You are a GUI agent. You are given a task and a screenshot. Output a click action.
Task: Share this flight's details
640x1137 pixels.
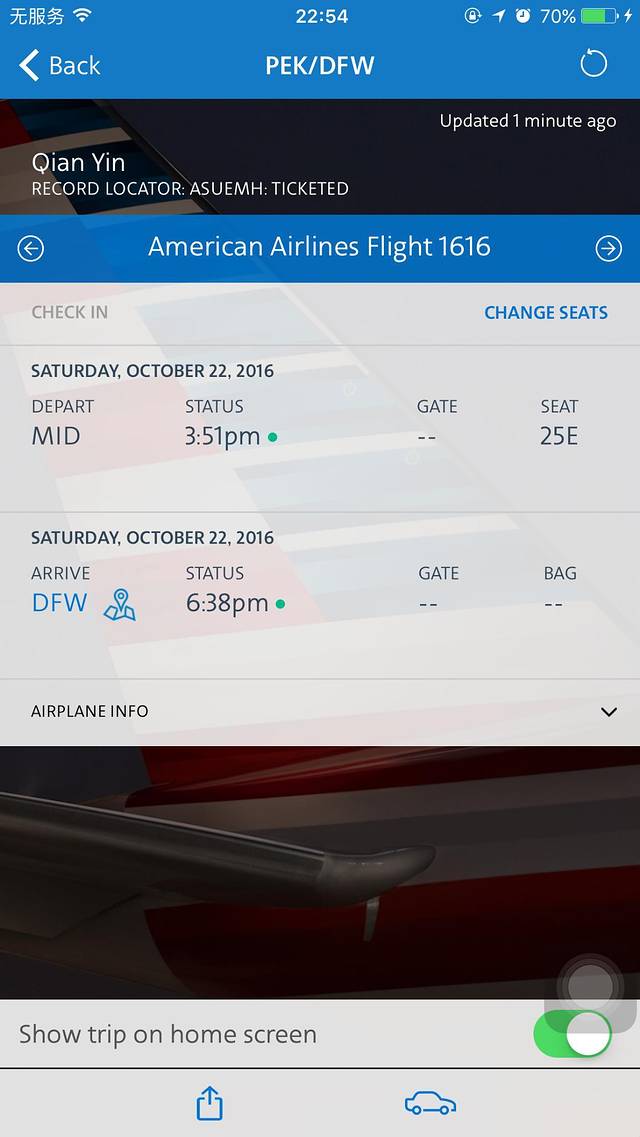[209, 1104]
